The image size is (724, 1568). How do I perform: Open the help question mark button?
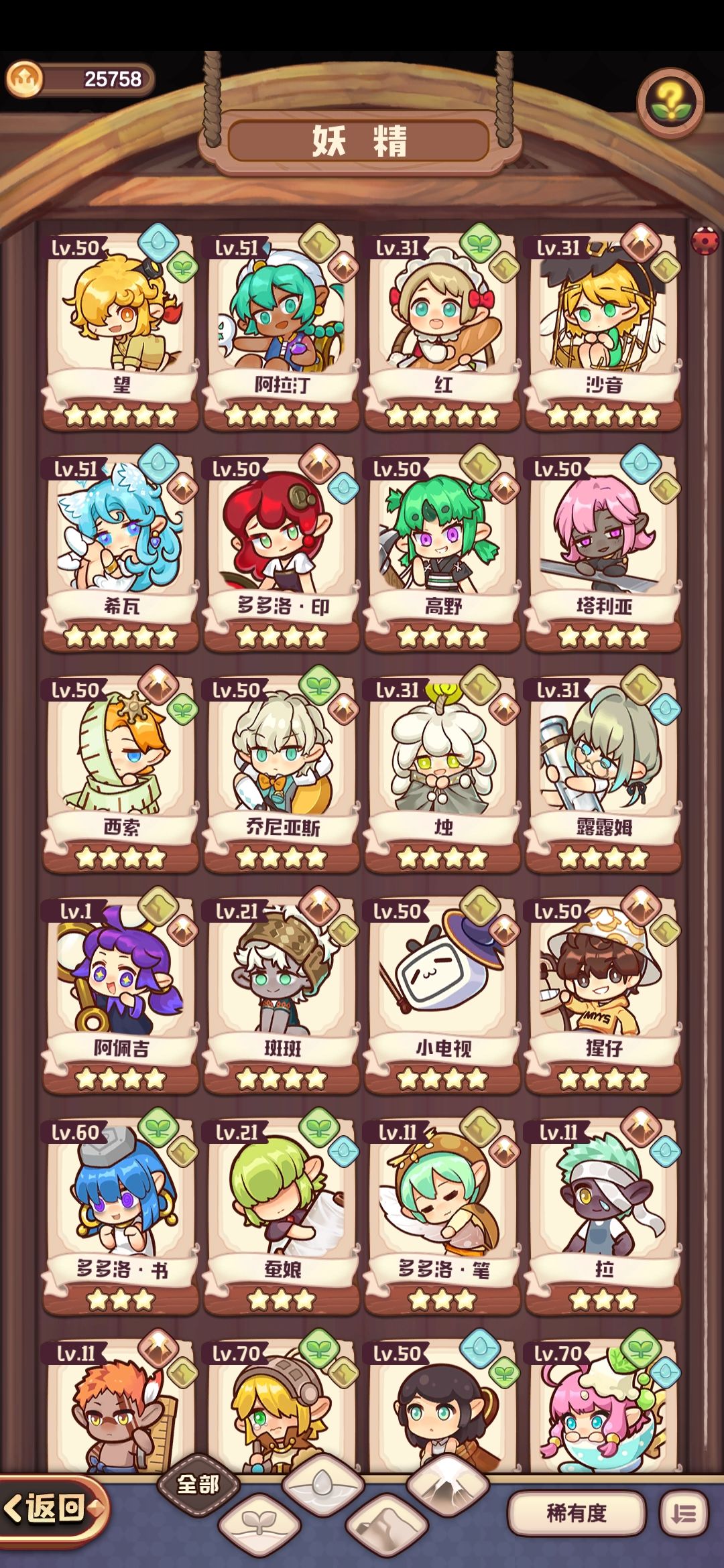click(670, 102)
